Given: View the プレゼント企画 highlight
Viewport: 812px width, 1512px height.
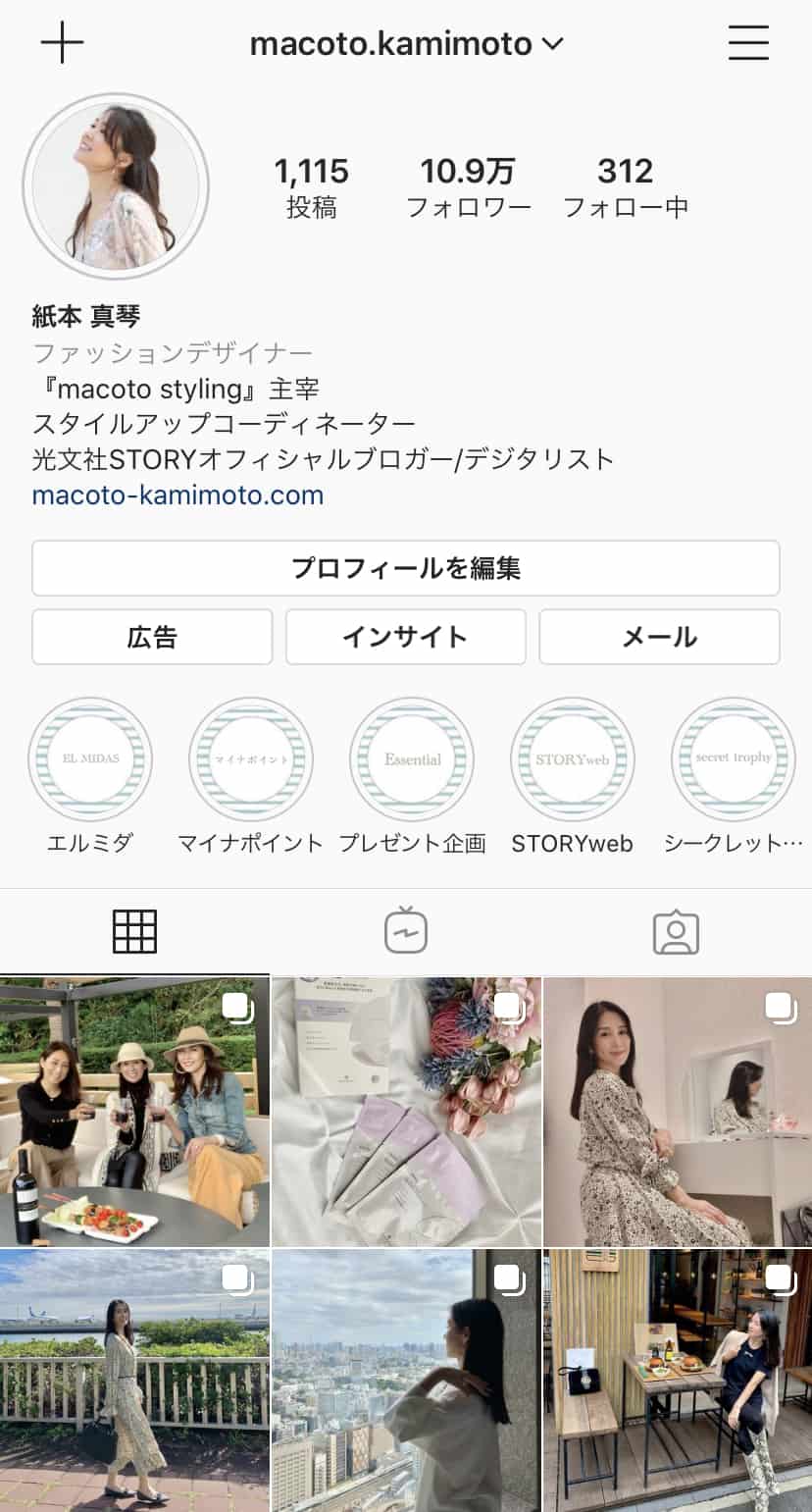Looking at the screenshot, I should (x=412, y=759).
